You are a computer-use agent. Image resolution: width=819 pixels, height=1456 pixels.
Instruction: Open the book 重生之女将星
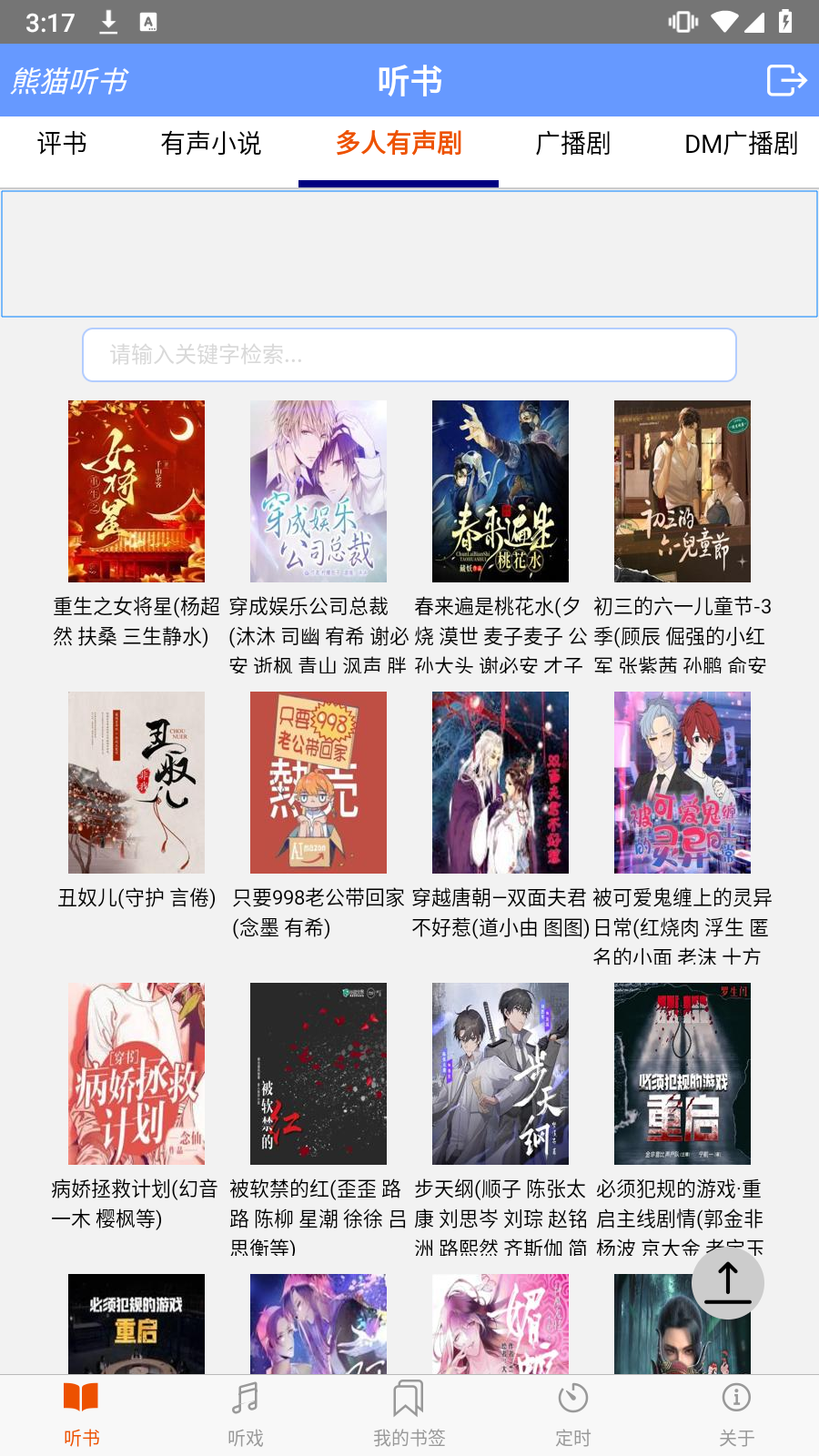(136, 491)
